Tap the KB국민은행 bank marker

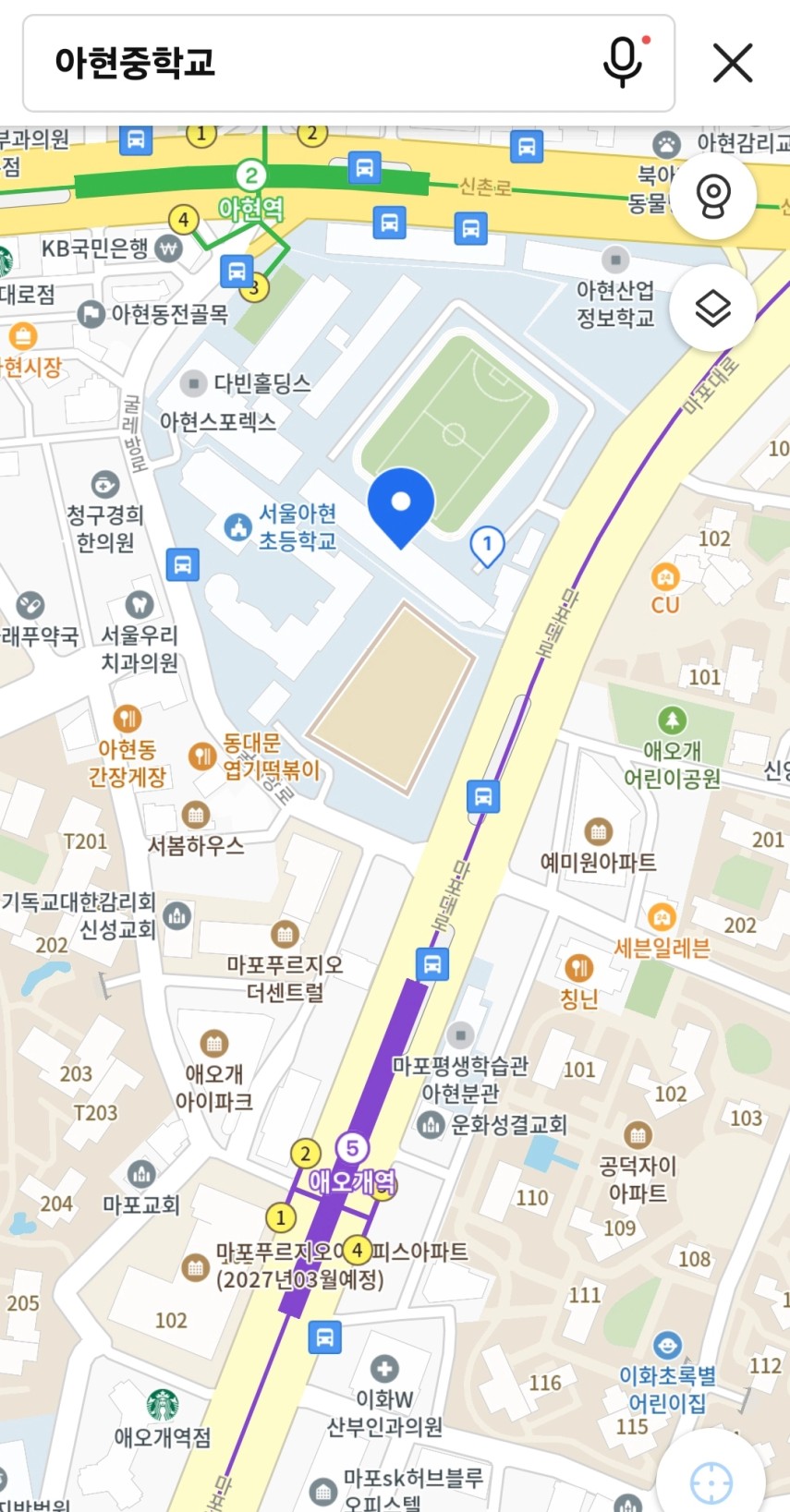[x=167, y=248]
